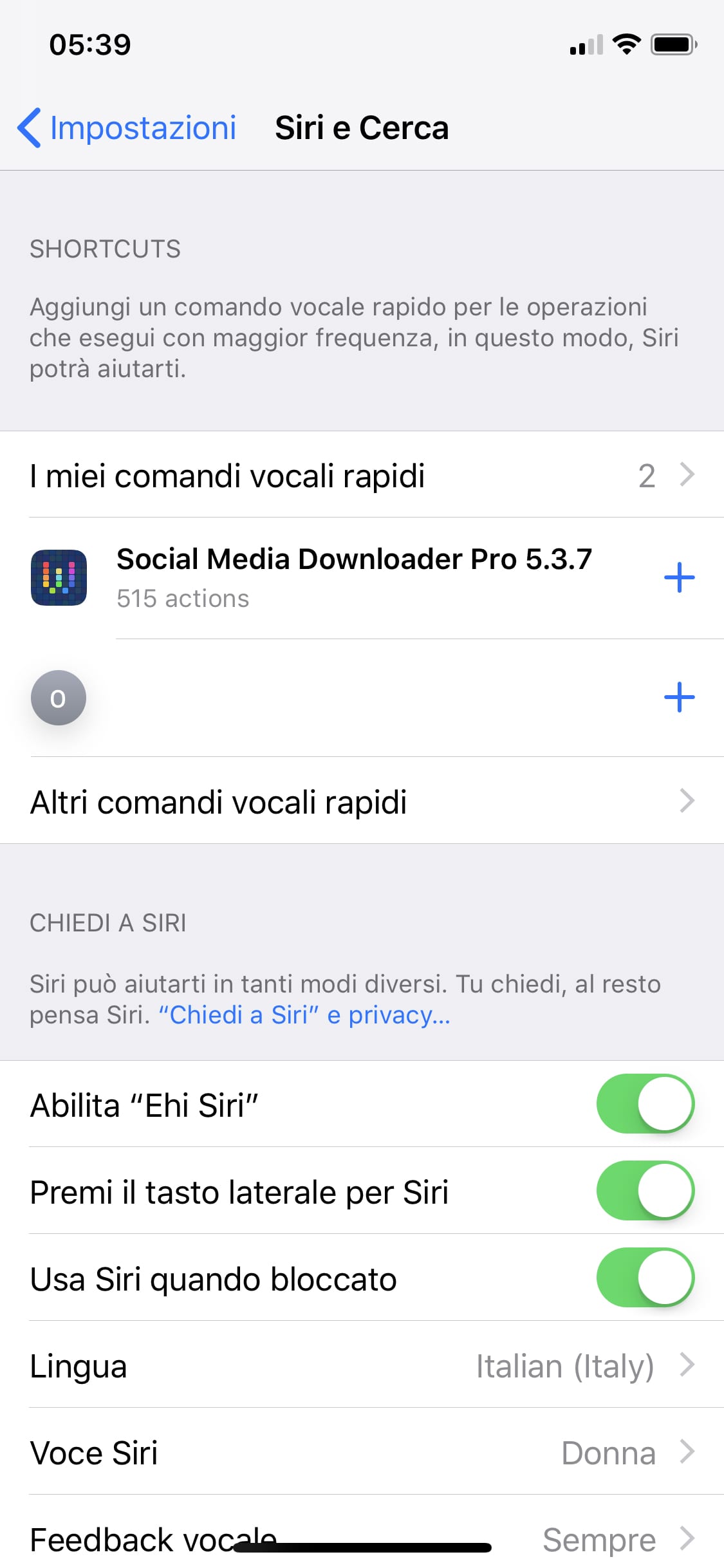This screenshot has height=1568, width=724.
Task: Tap the plus next to the O icon
Action: coord(679,697)
